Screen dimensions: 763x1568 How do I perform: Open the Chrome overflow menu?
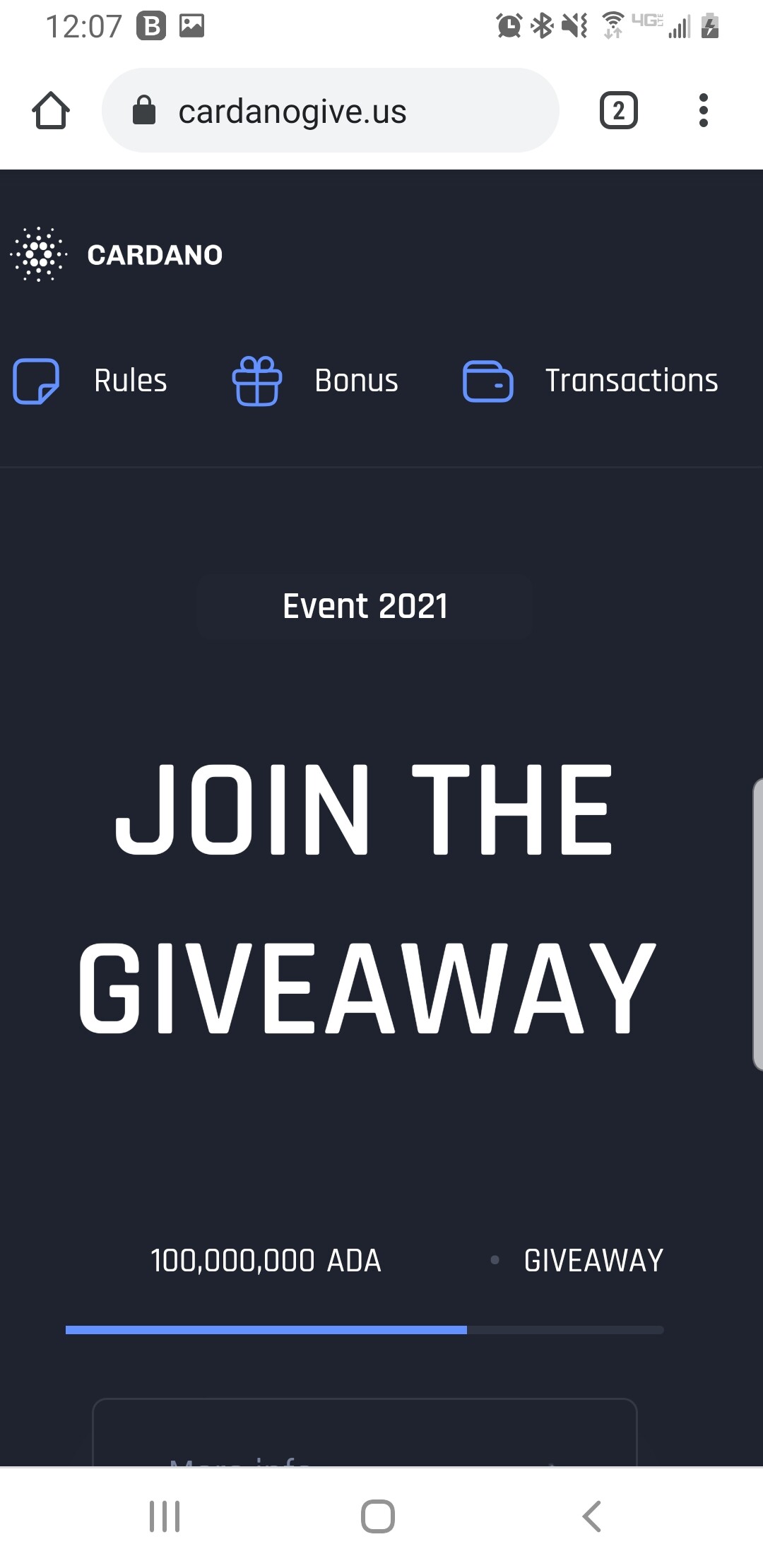pos(702,111)
